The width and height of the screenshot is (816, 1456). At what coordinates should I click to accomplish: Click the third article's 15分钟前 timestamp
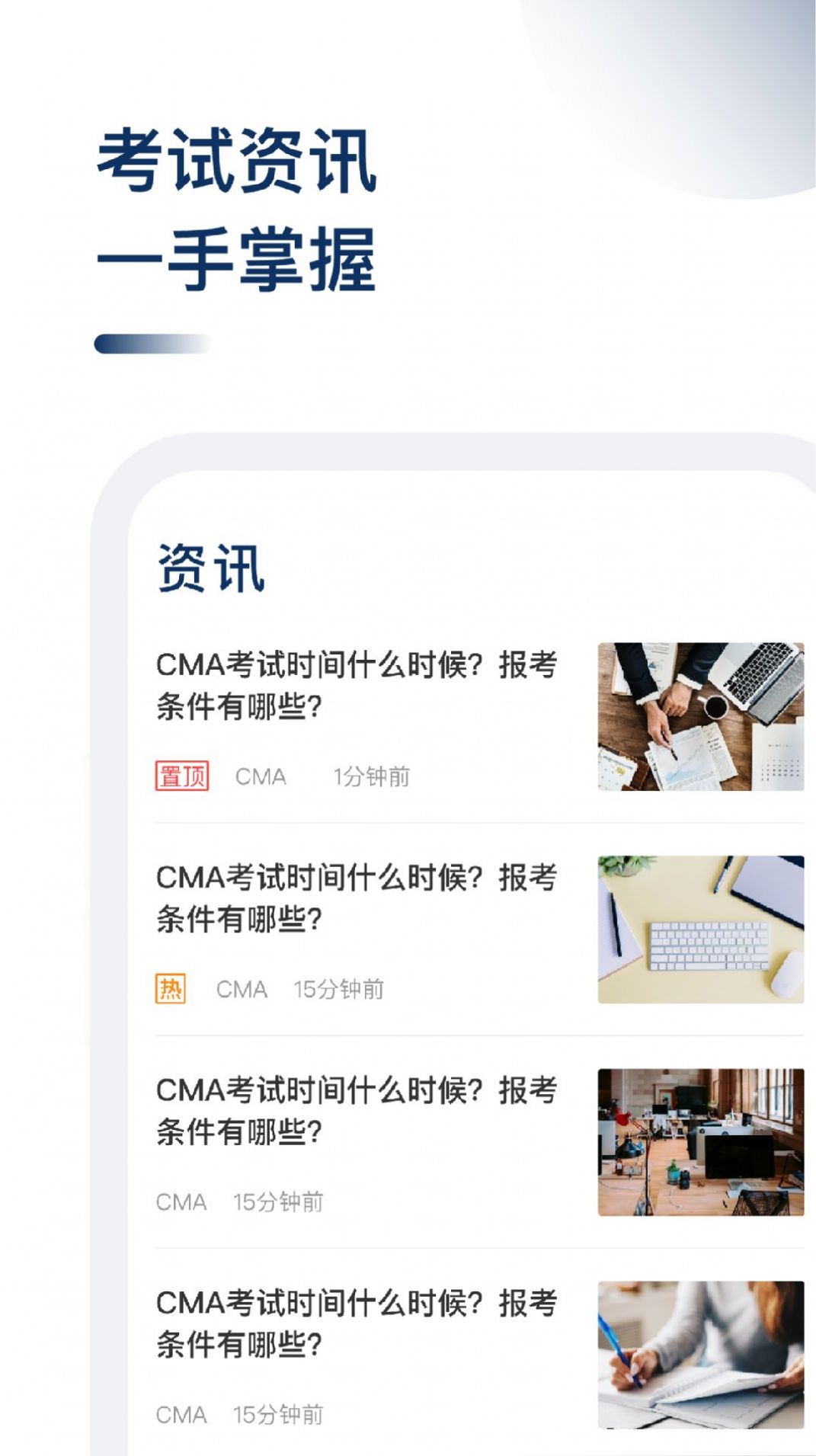(x=279, y=1202)
